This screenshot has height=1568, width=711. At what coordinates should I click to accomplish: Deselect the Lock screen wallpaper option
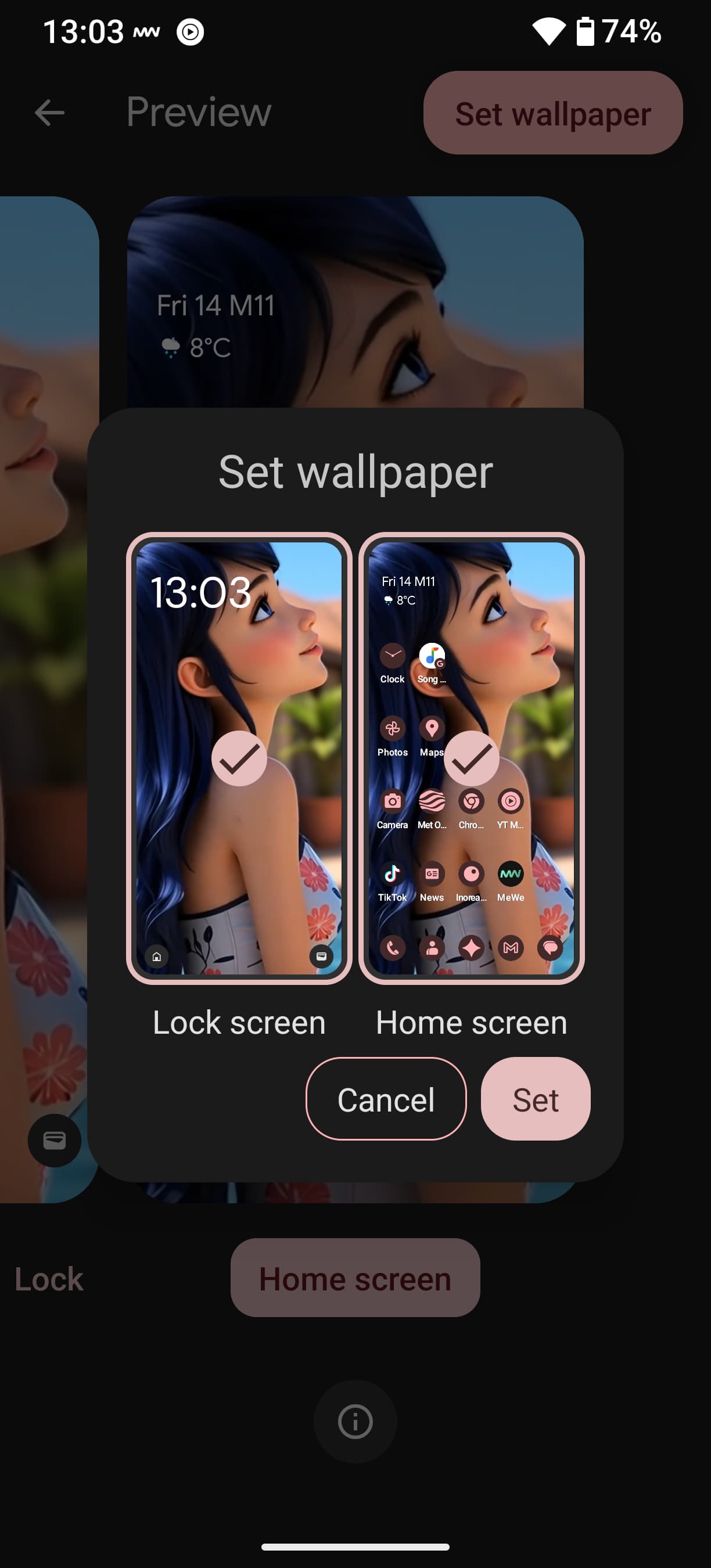pos(239,758)
